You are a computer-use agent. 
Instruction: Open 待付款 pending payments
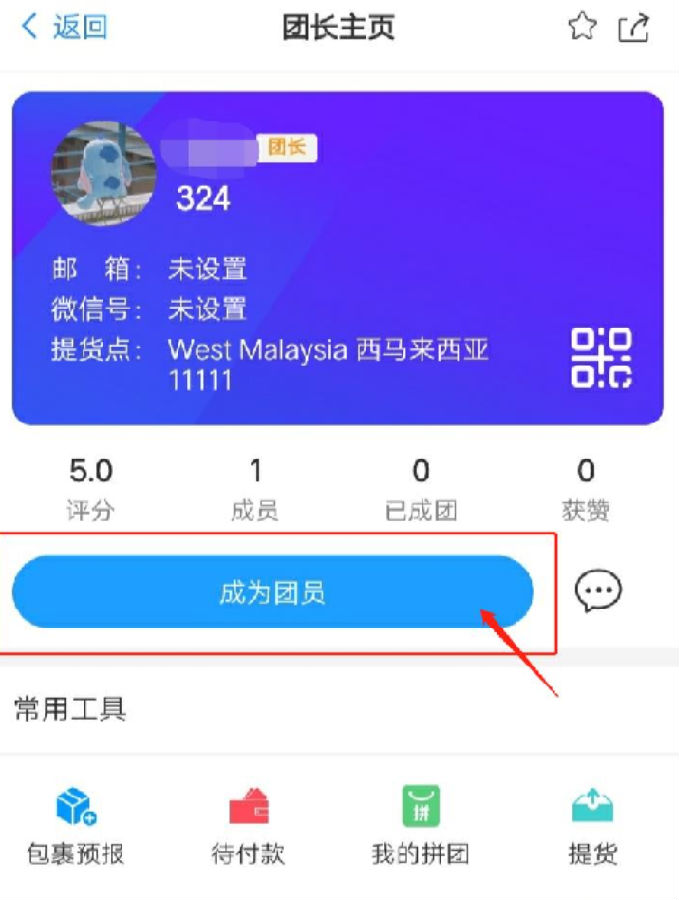pyautogui.click(x=248, y=824)
